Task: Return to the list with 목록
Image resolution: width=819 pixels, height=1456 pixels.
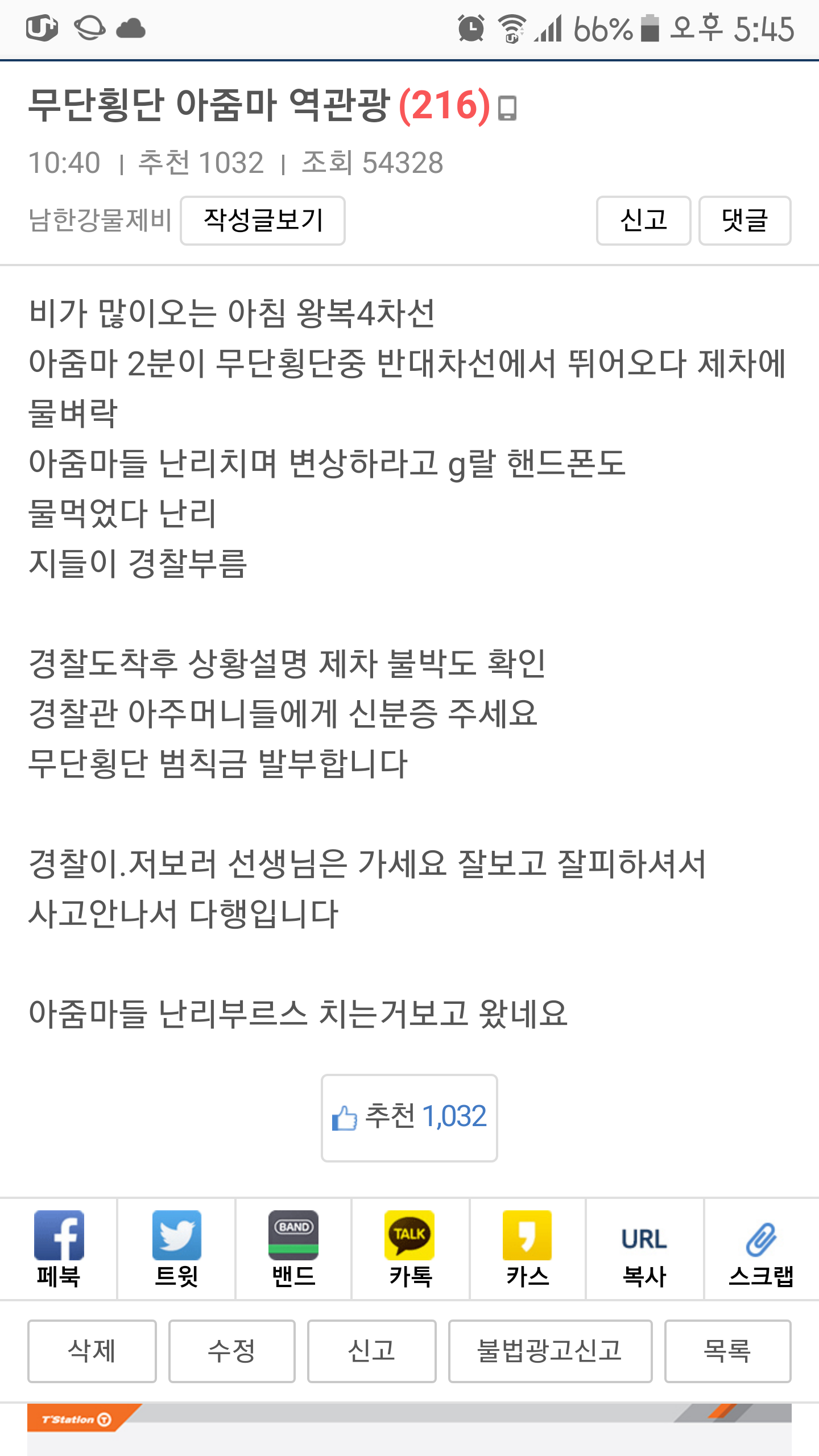Action: pyautogui.click(x=727, y=1351)
